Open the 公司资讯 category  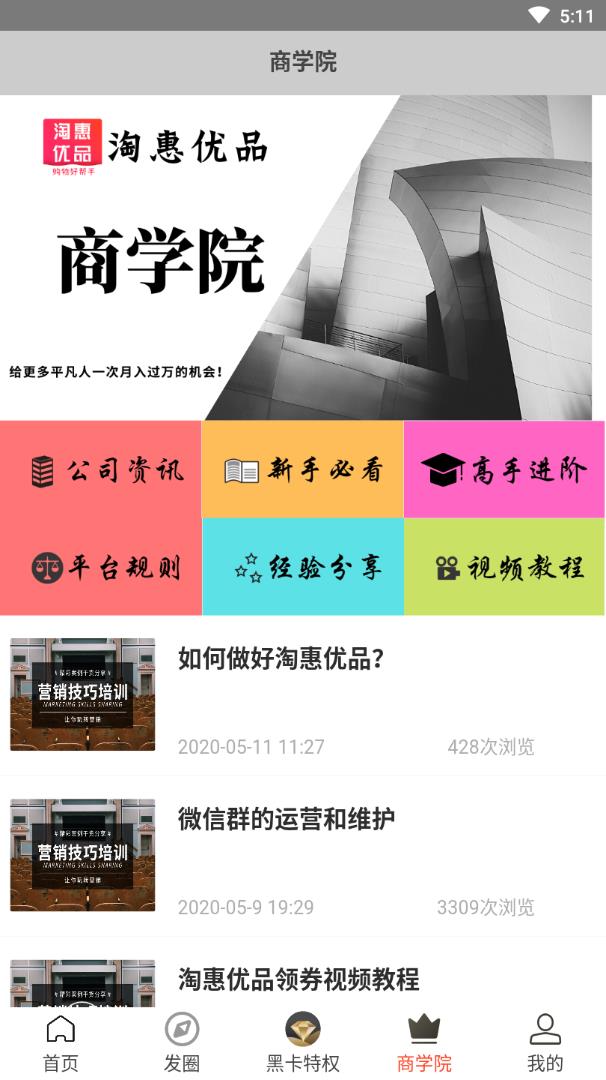click(101, 470)
